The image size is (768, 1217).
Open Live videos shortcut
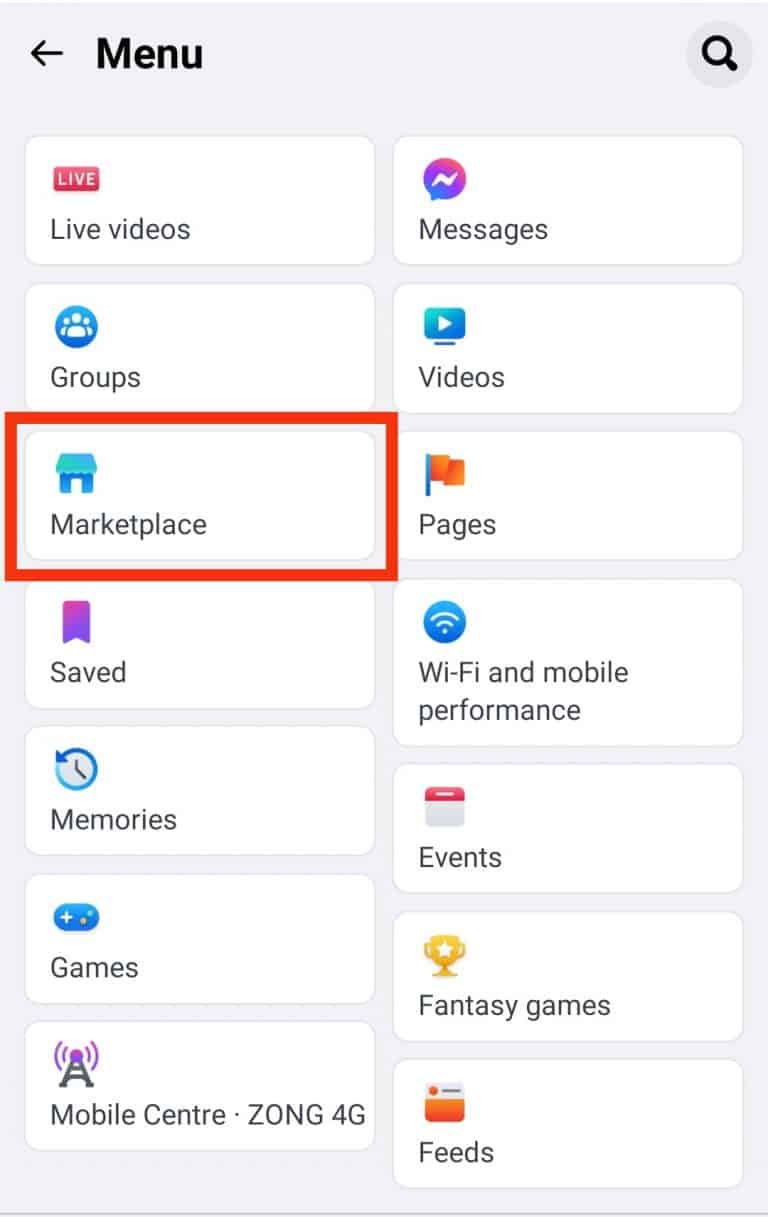point(199,201)
